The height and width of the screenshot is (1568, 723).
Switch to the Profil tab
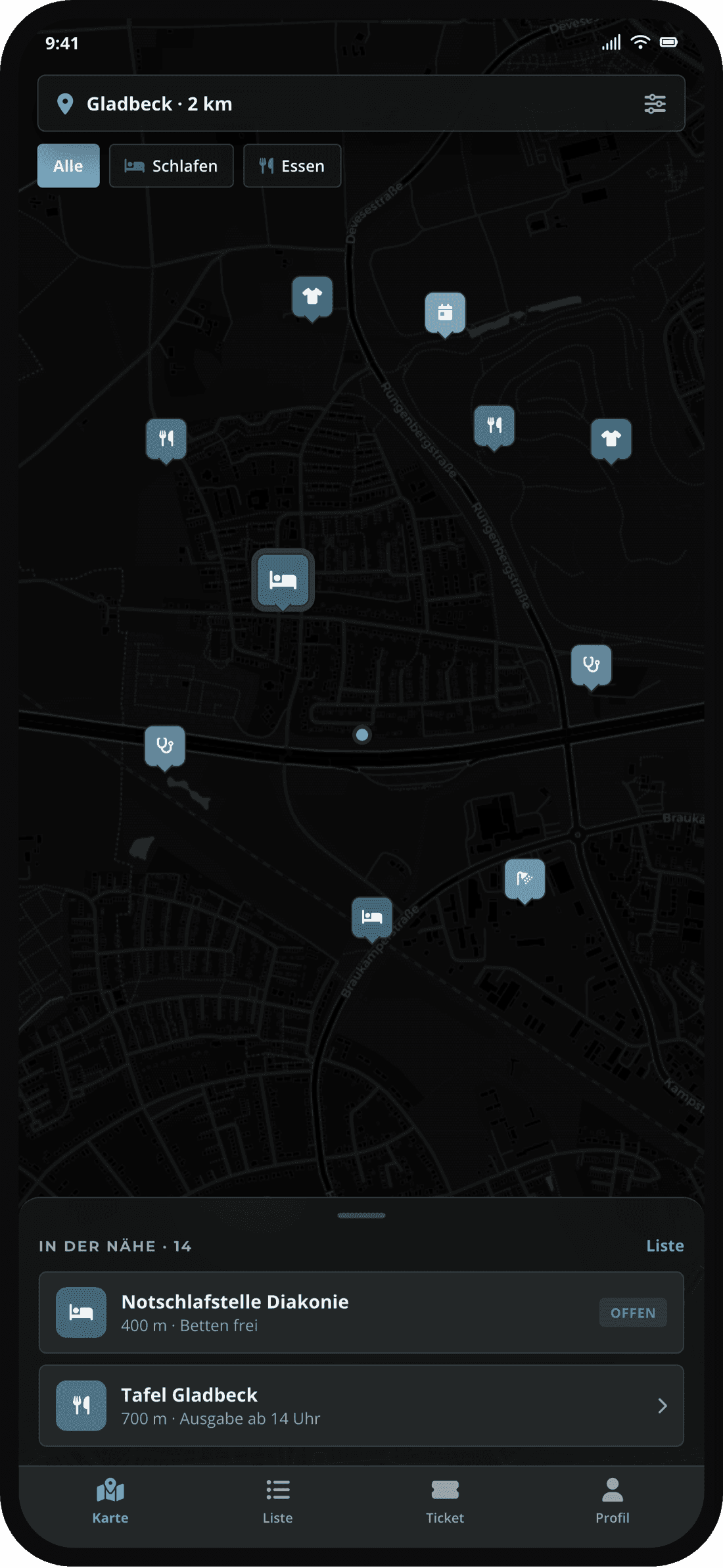612,1501
